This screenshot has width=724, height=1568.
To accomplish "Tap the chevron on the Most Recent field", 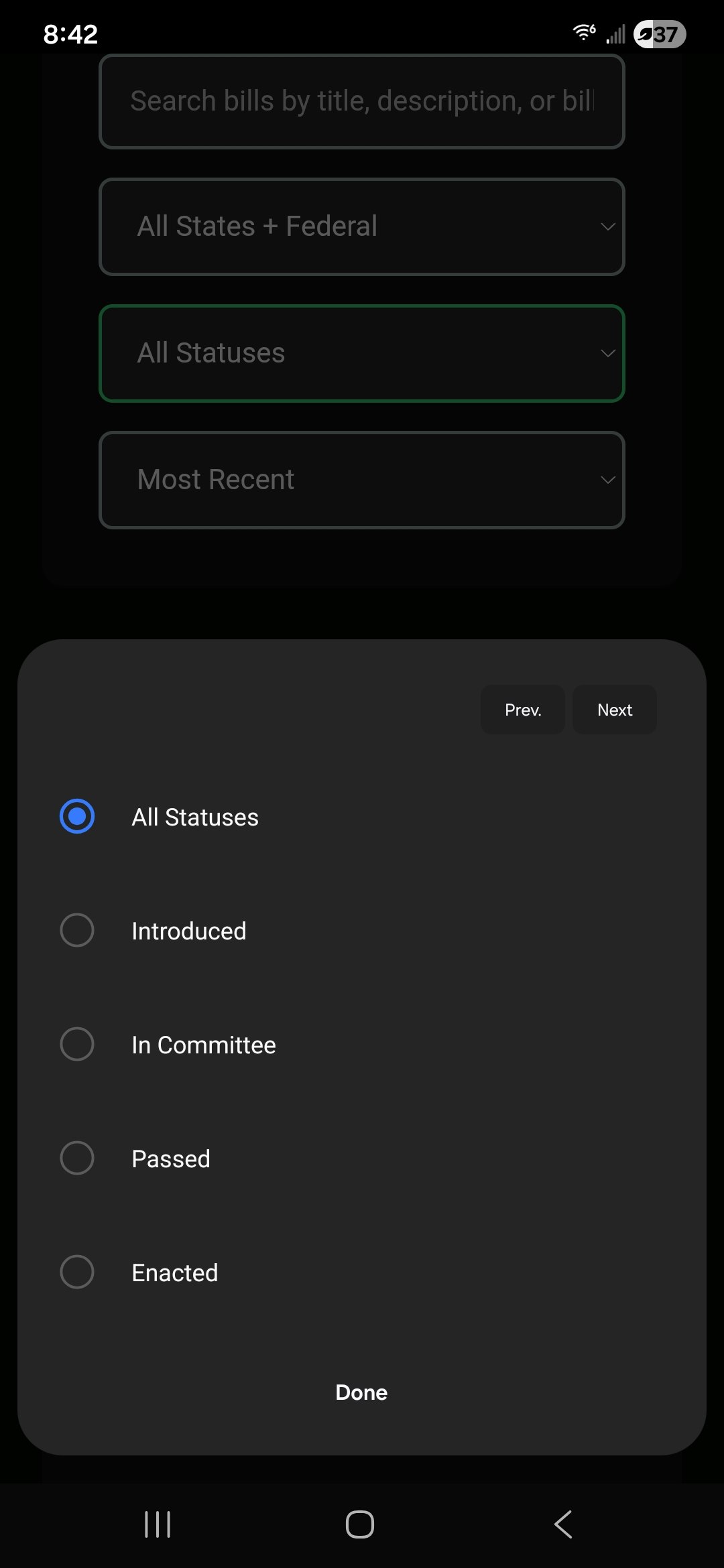I will click(607, 479).
